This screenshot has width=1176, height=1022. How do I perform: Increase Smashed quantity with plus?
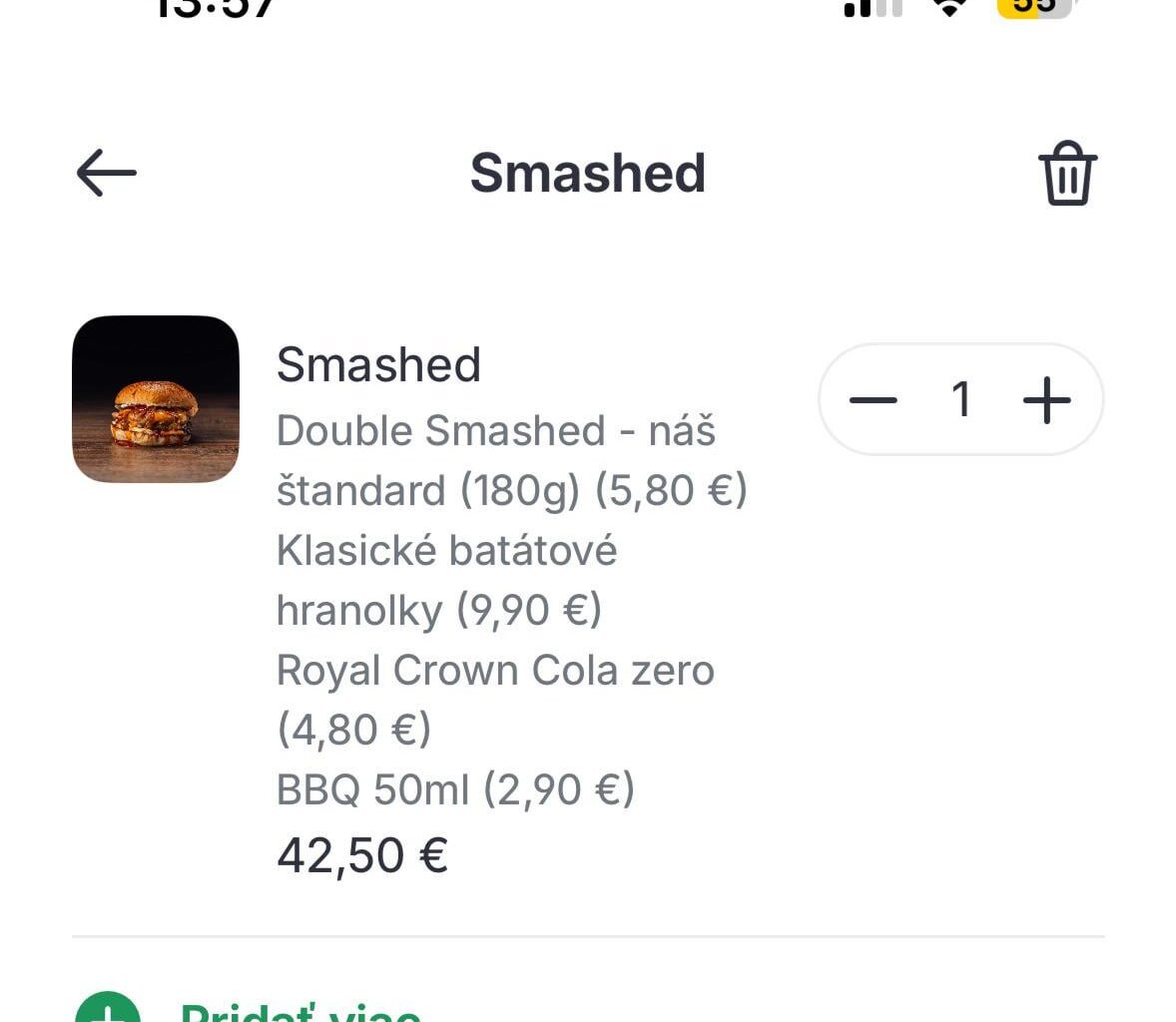[1046, 400]
